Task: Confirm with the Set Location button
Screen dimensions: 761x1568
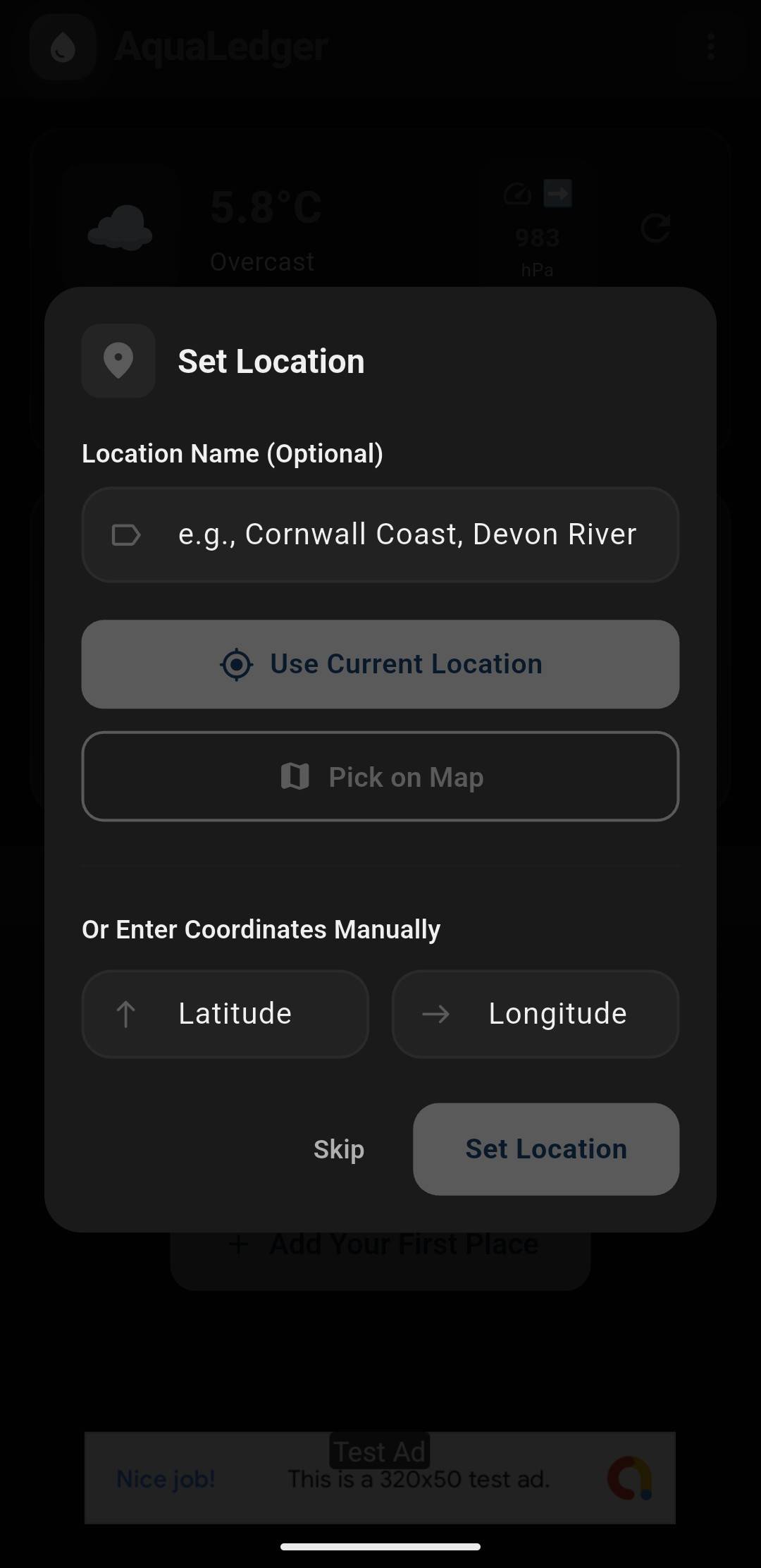Action: pyautogui.click(x=546, y=1149)
